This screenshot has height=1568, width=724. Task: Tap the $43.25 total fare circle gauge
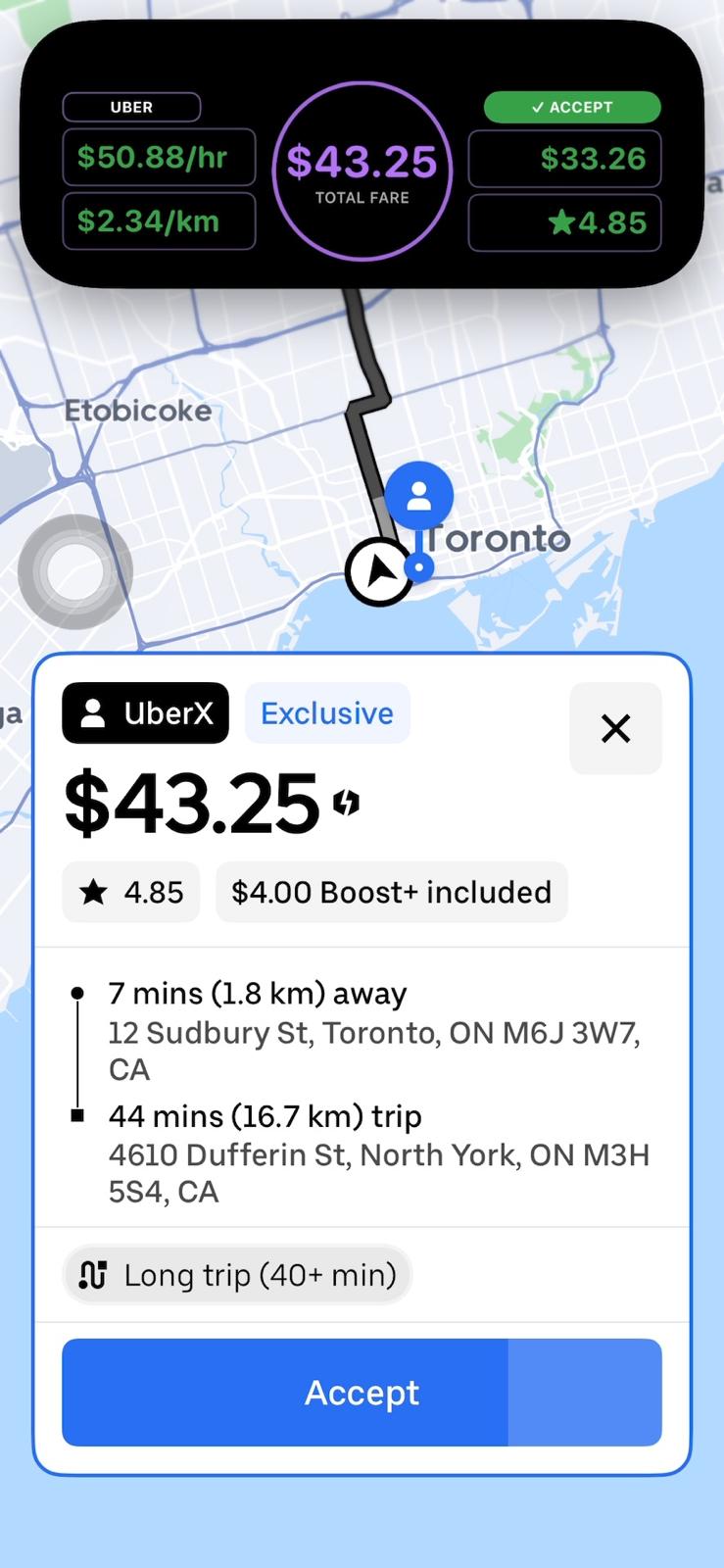[362, 170]
